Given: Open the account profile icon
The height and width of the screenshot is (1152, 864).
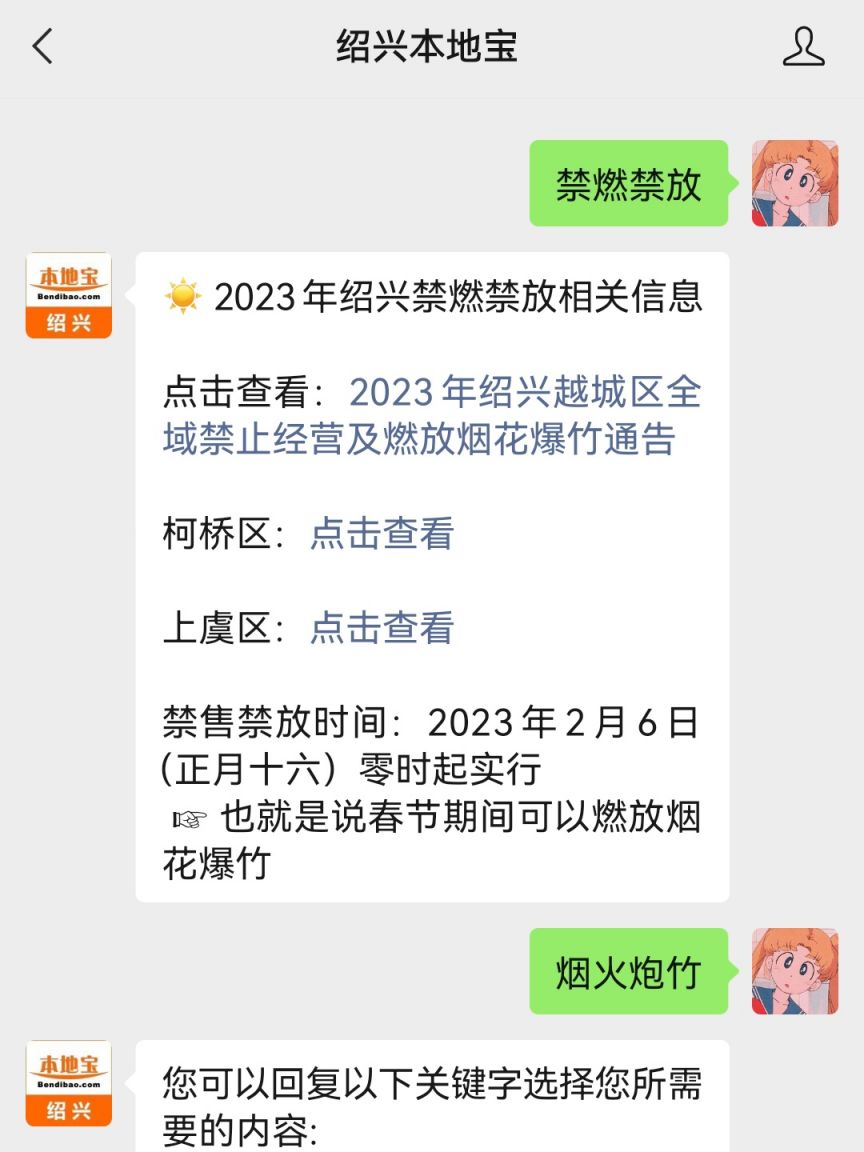Looking at the screenshot, I should [803, 47].
